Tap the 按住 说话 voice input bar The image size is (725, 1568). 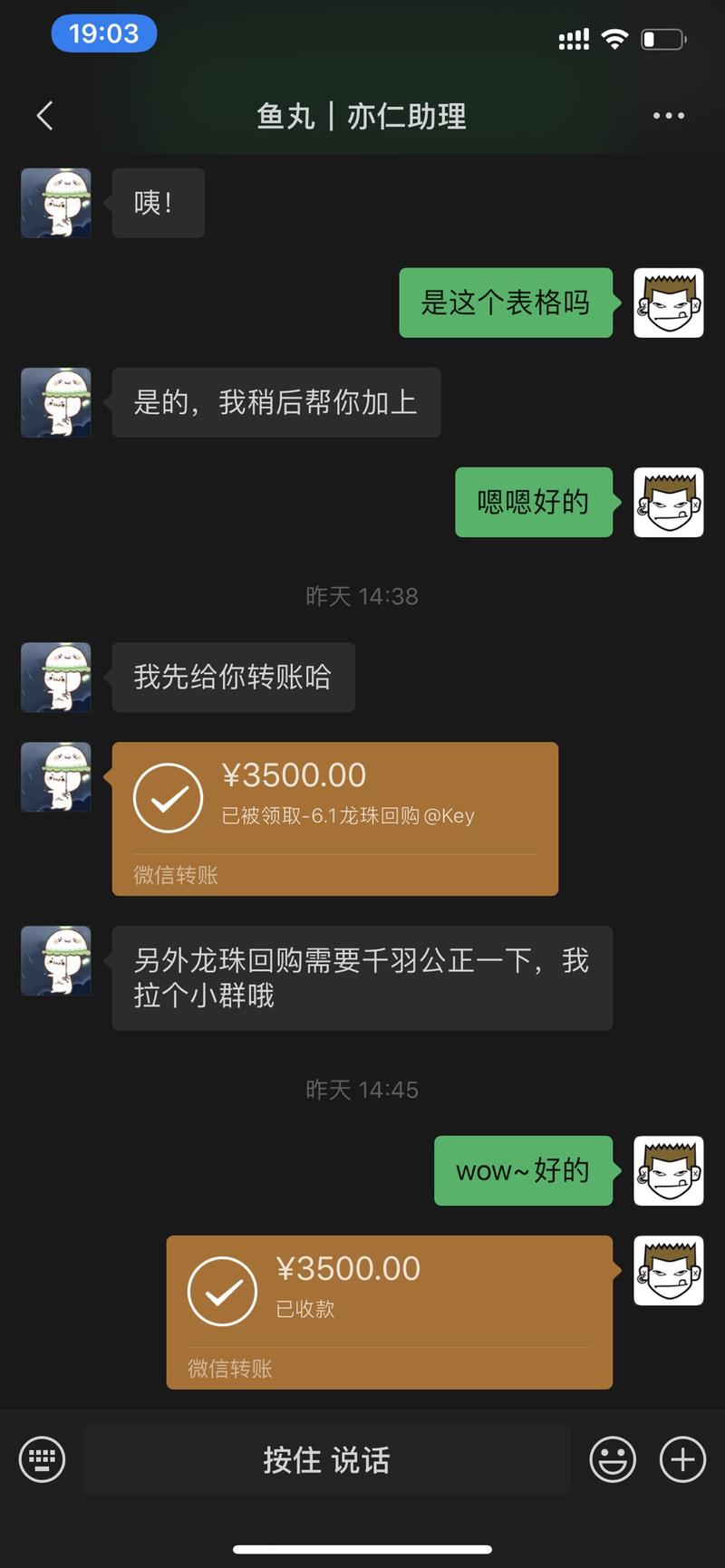click(x=326, y=1459)
